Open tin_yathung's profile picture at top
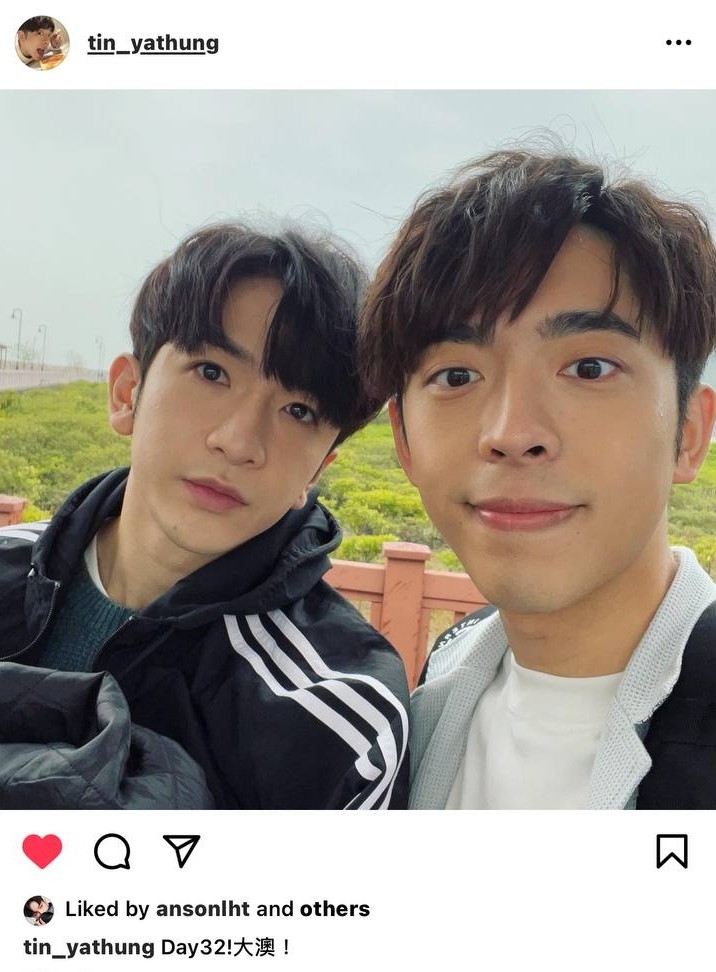716x972 pixels. click(x=42, y=43)
